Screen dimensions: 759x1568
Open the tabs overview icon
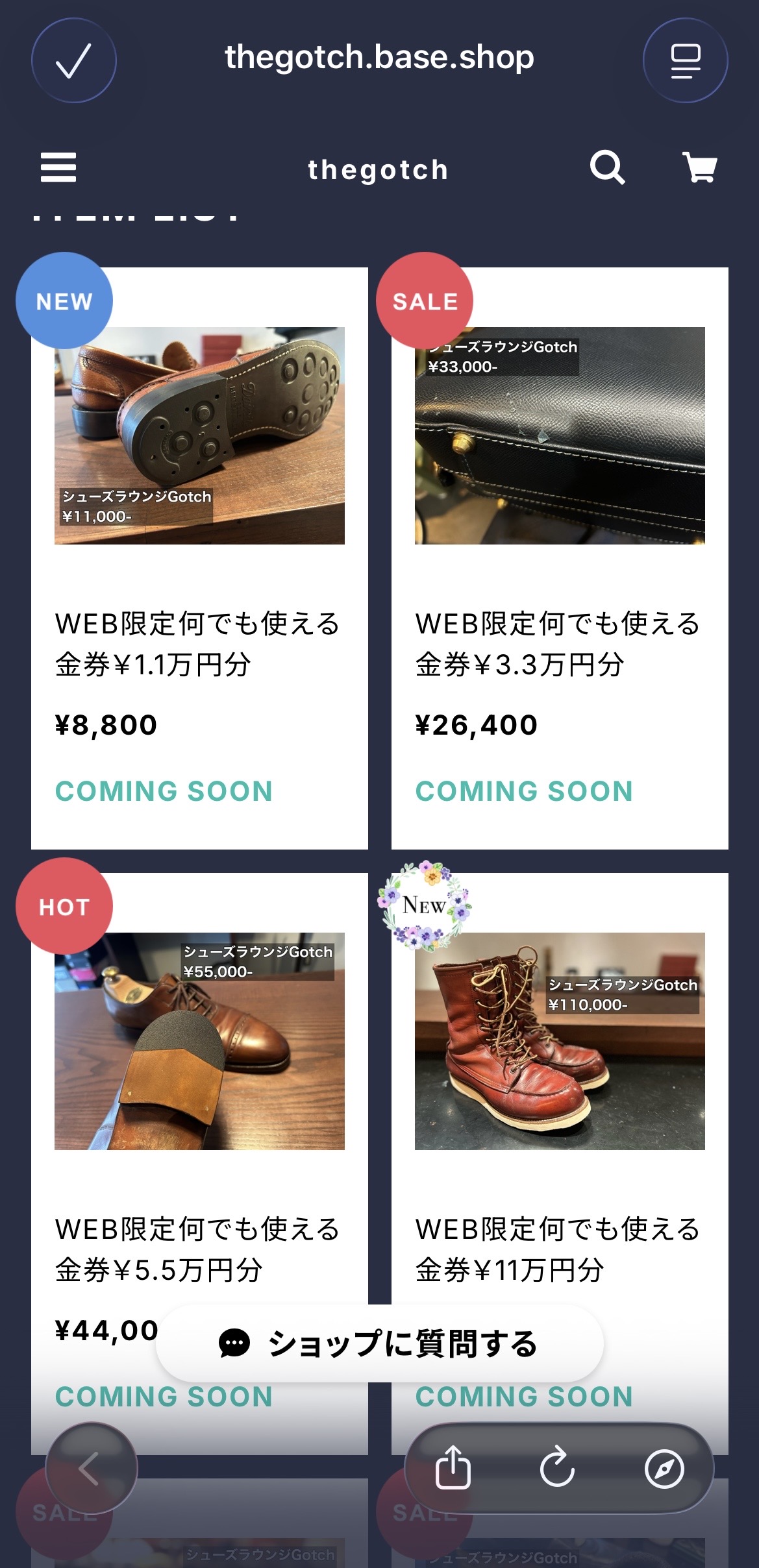[685, 60]
